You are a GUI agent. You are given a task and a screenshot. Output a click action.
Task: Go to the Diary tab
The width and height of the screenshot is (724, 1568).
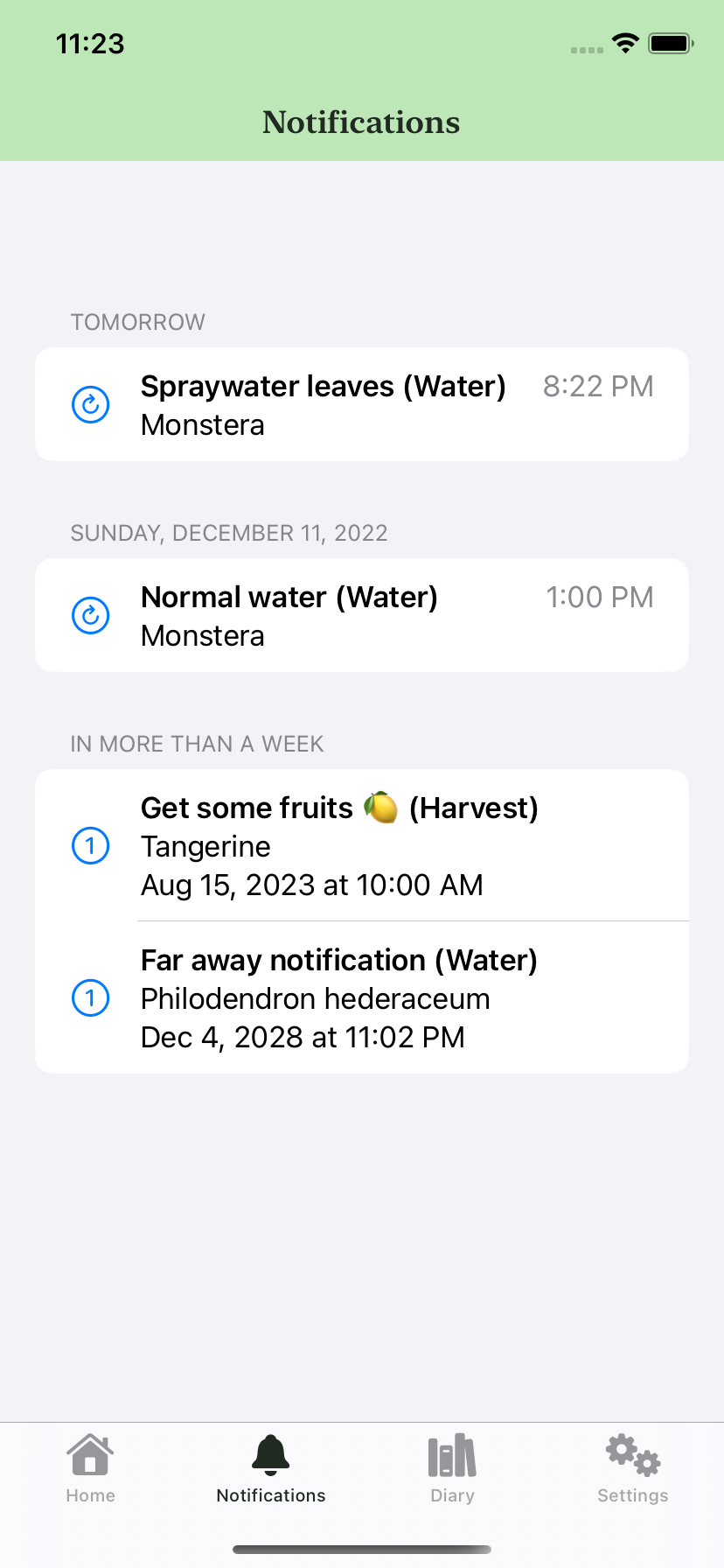click(452, 1469)
